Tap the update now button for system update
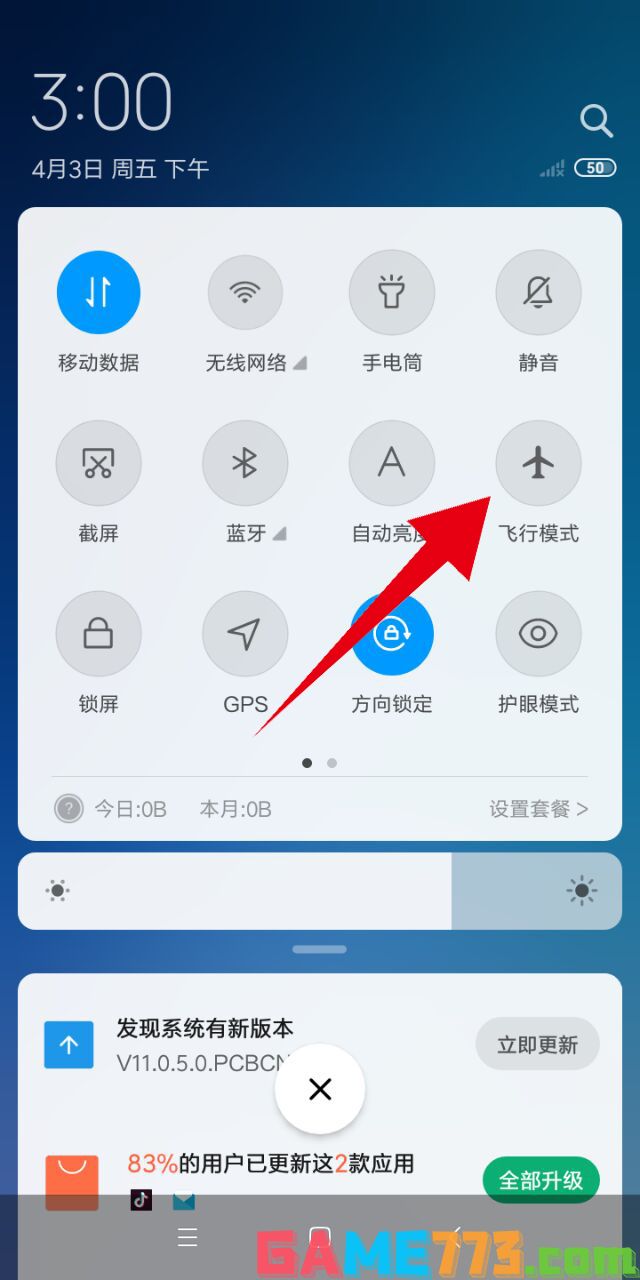 click(x=537, y=1044)
